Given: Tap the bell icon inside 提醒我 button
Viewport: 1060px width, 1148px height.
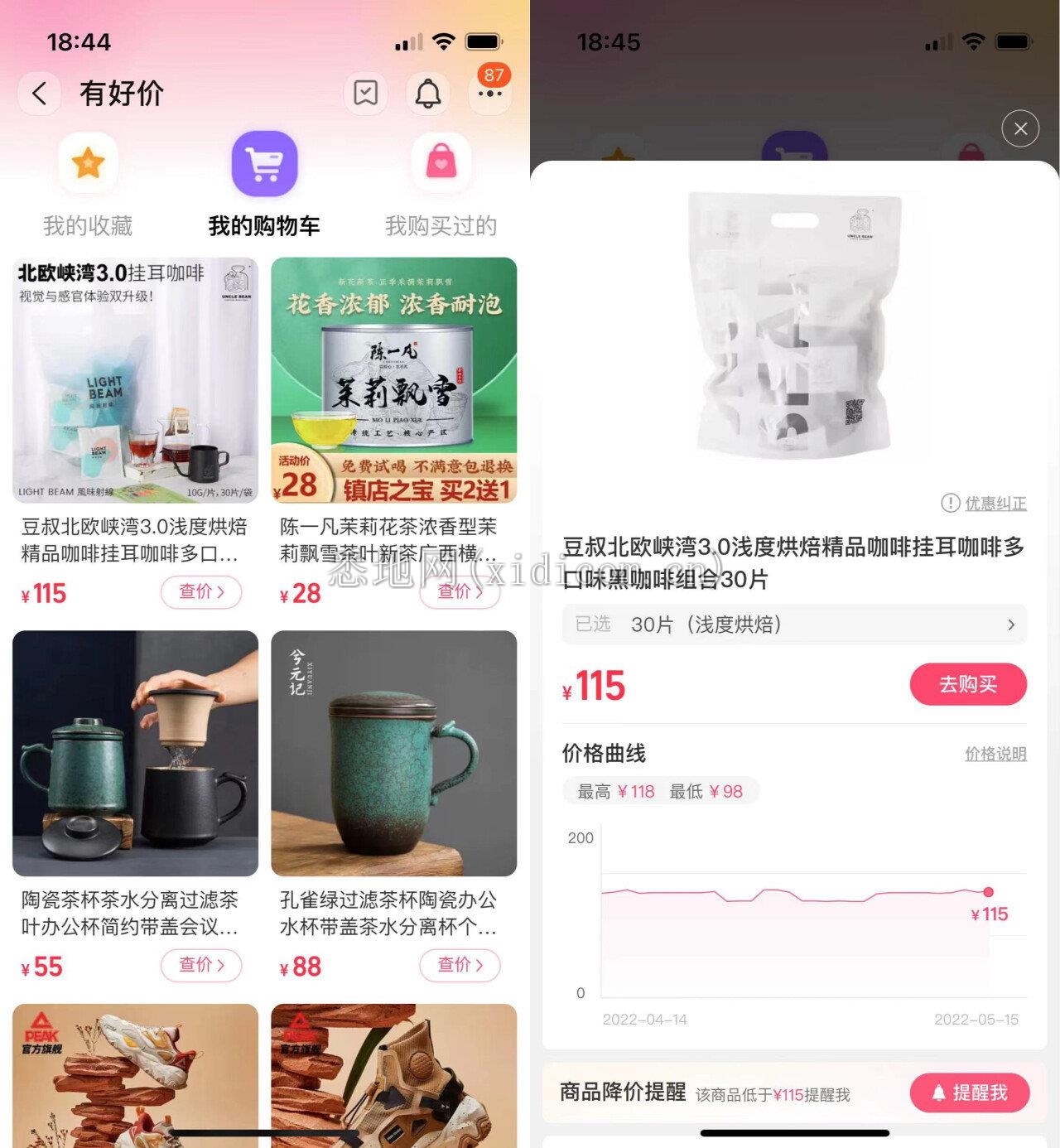Looking at the screenshot, I should pyautogui.click(x=940, y=1093).
